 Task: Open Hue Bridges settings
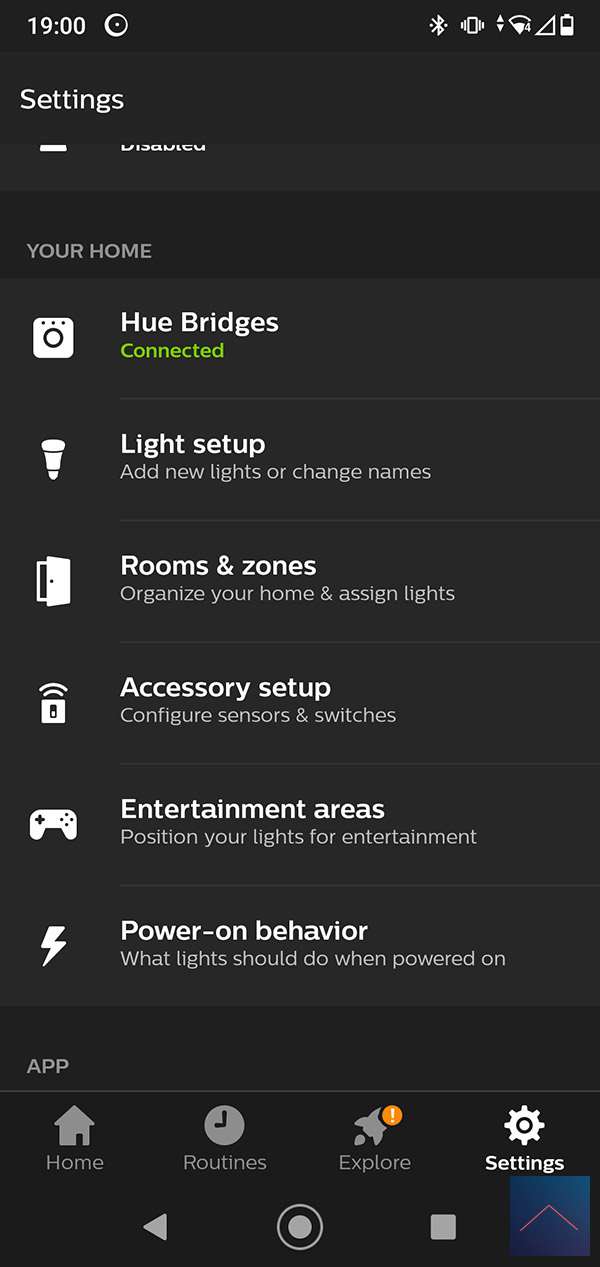pos(300,336)
